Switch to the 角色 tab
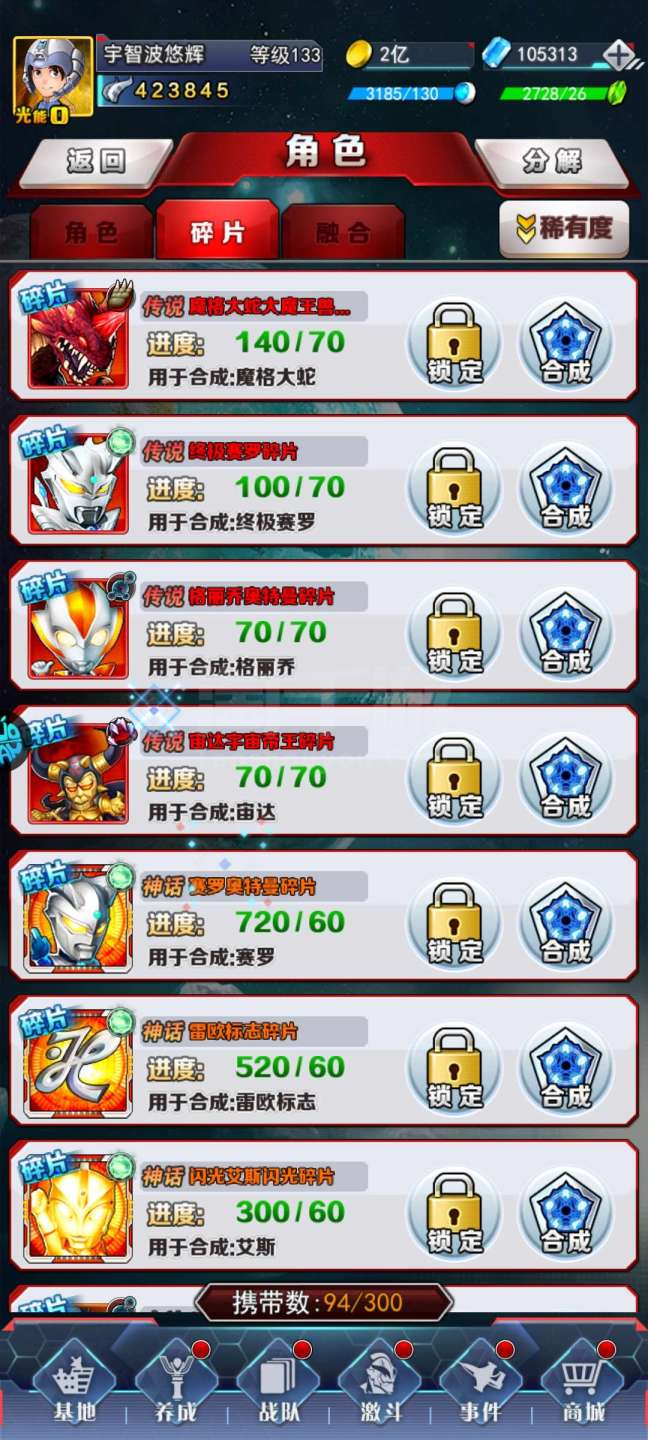 point(91,232)
